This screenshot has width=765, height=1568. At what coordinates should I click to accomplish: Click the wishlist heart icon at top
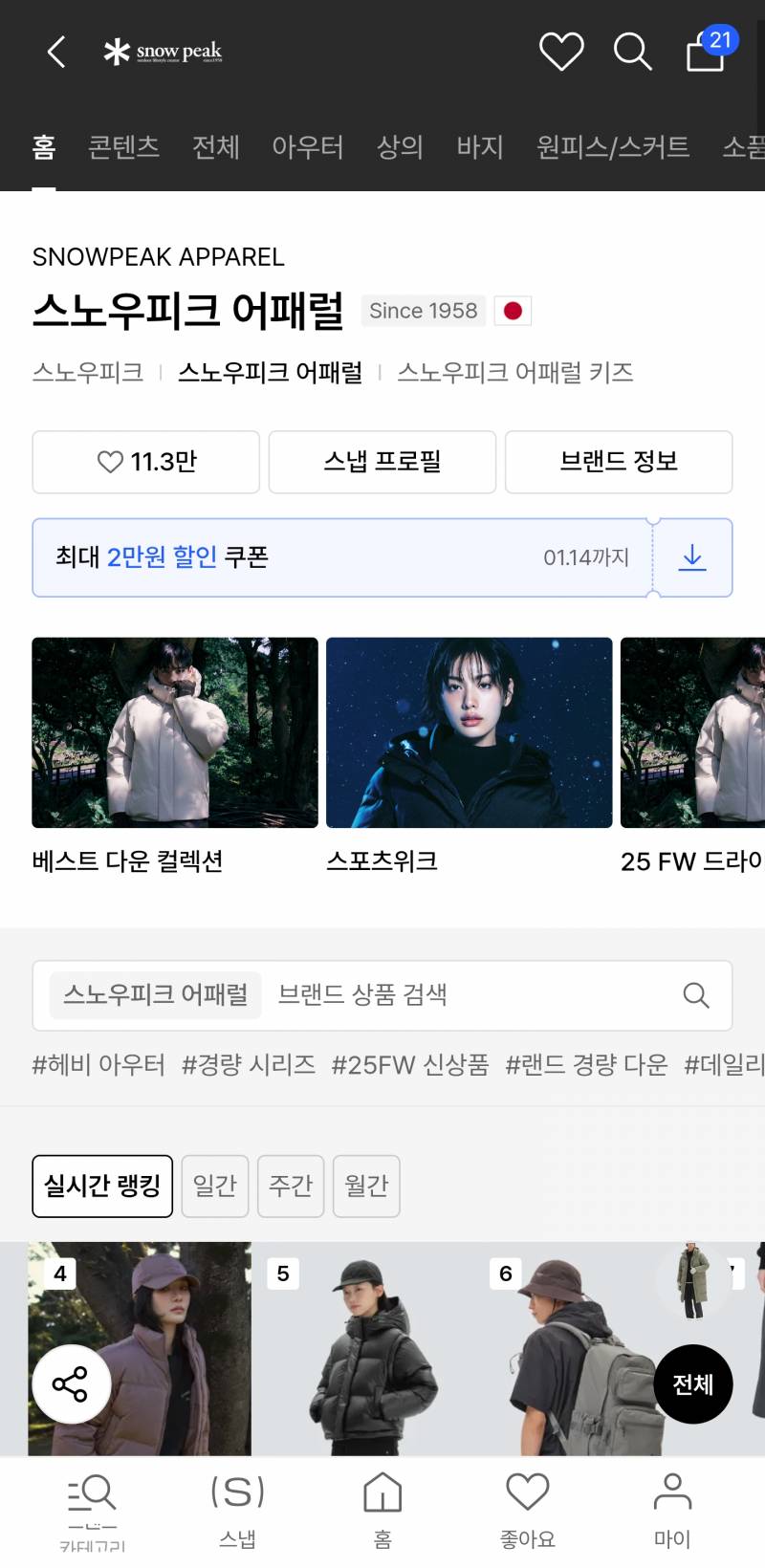tap(562, 53)
